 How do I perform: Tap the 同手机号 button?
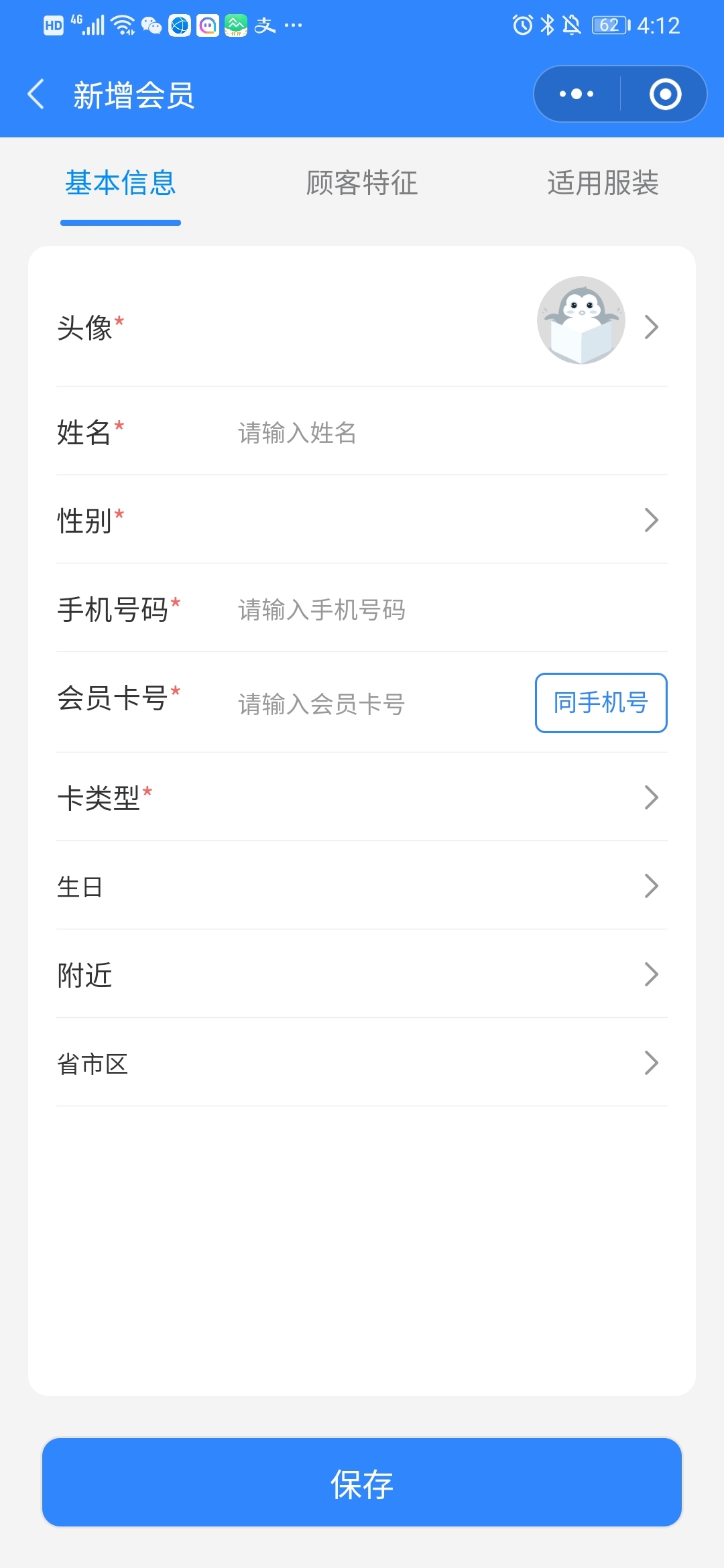pyautogui.click(x=601, y=703)
